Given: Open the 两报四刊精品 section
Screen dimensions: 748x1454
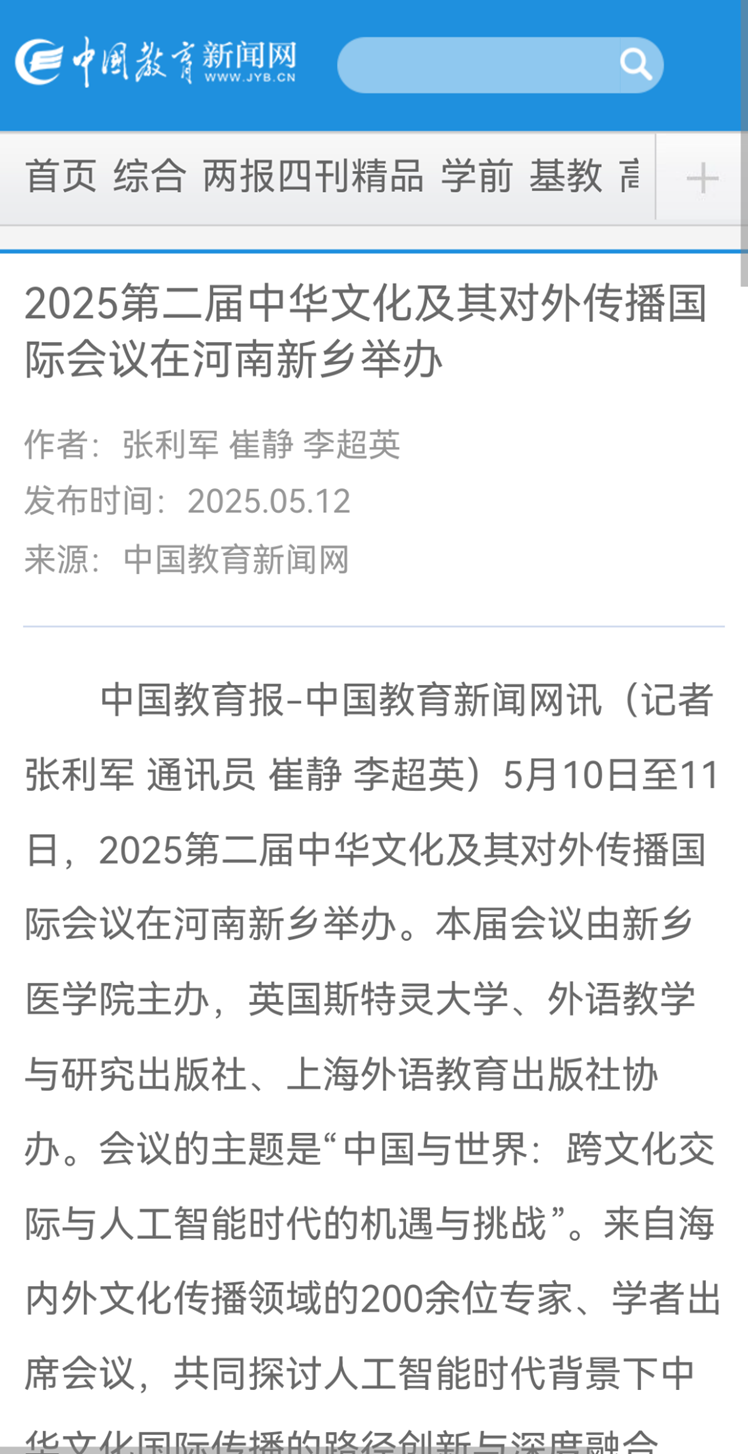Looking at the screenshot, I should 313,176.
